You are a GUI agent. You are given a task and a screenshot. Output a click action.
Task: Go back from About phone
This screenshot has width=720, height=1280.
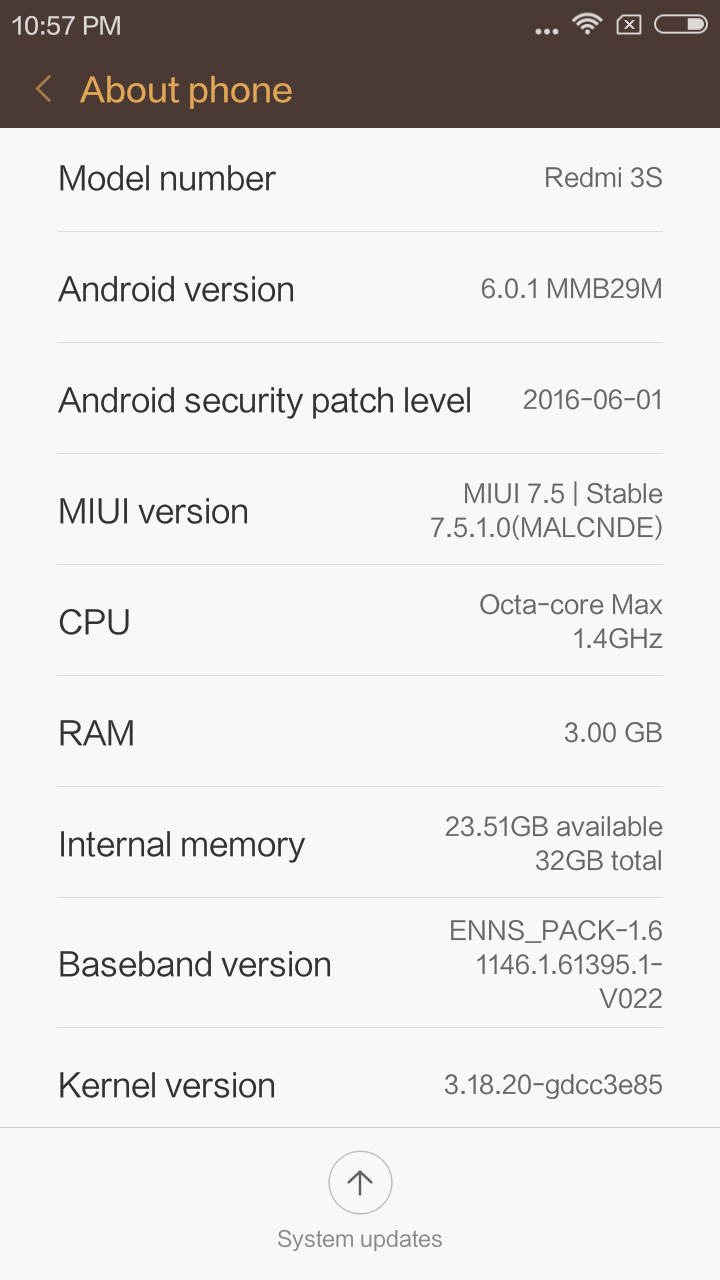pos(43,90)
